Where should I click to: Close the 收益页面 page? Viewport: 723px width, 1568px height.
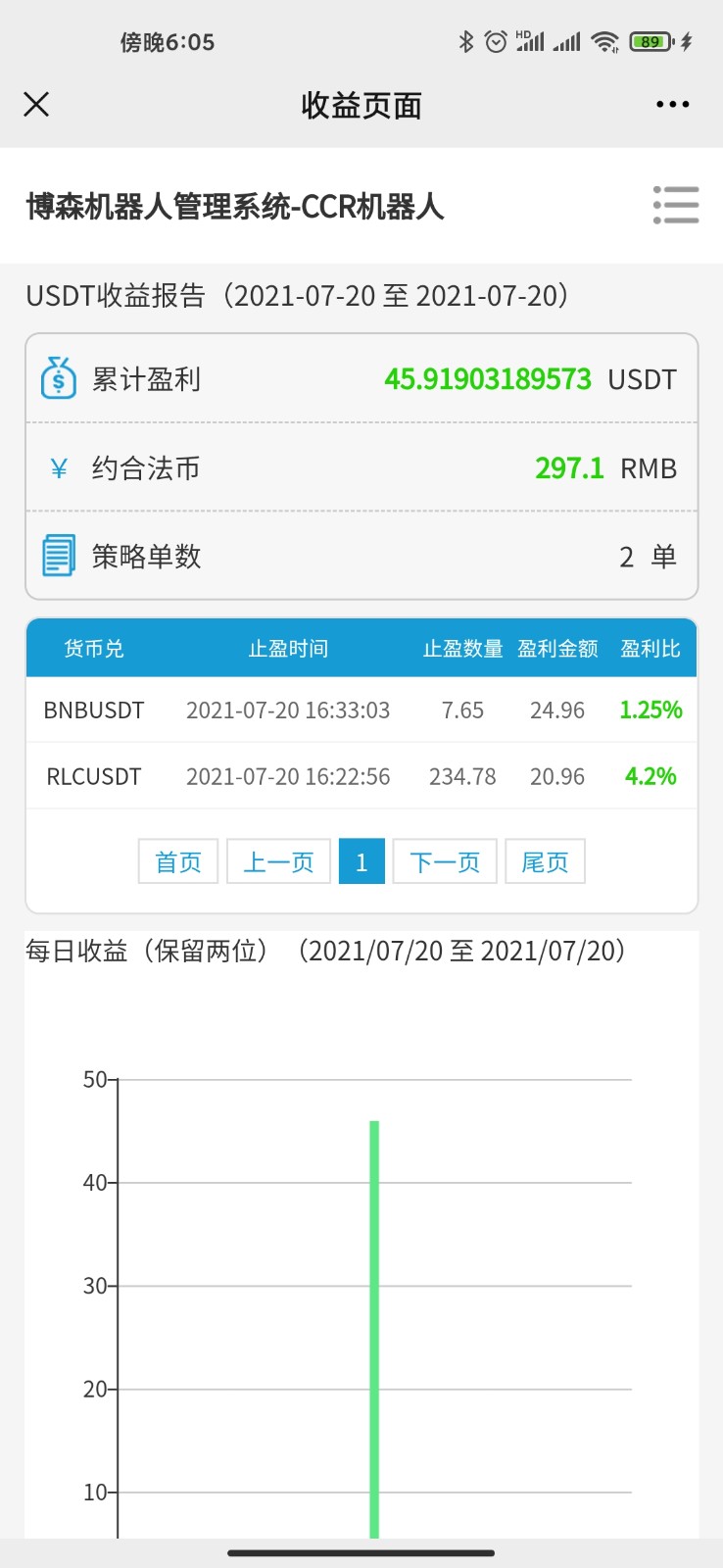click(x=36, y=104)
